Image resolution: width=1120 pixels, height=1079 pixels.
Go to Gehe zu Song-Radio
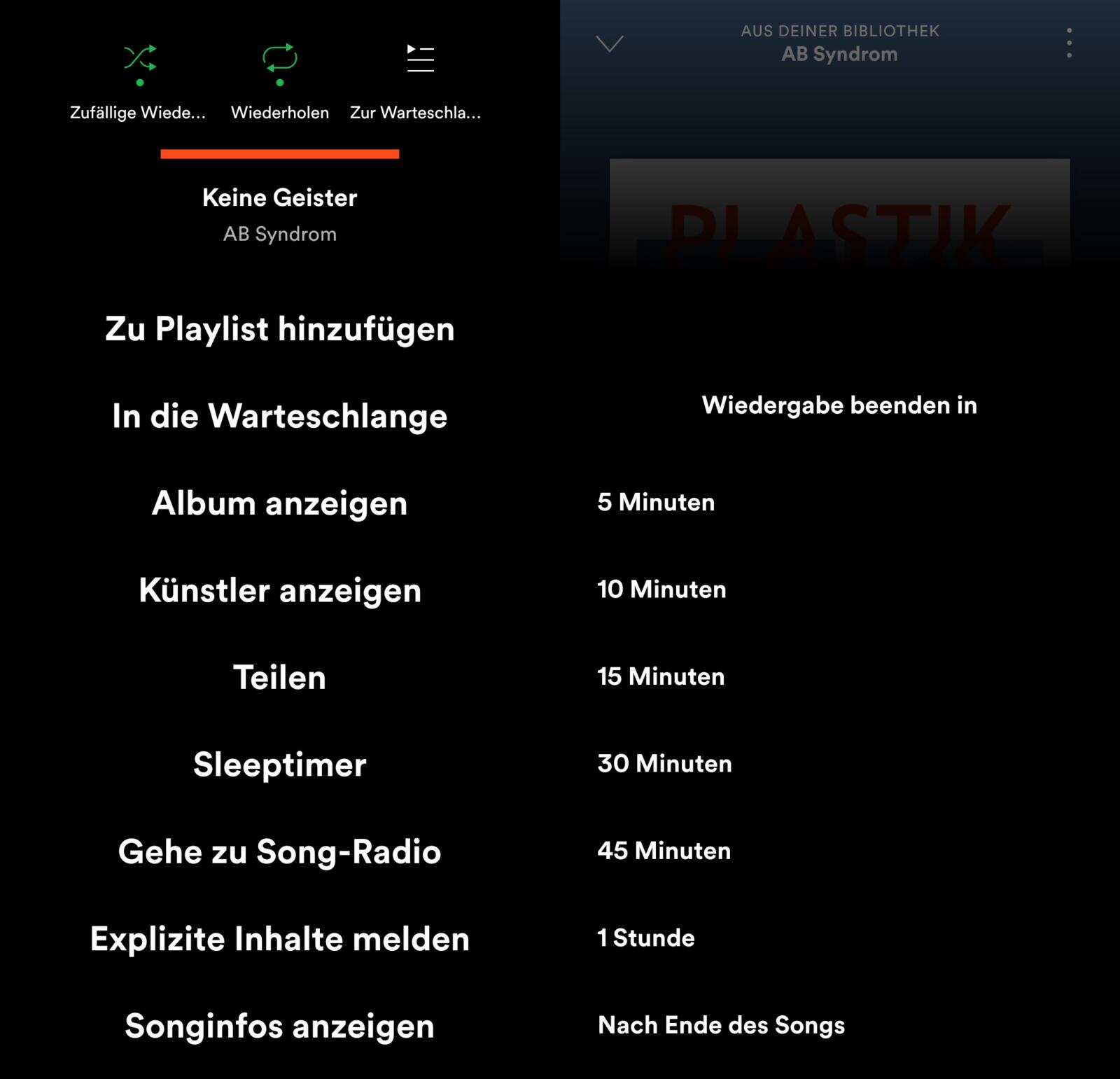[x=279, y=852]
